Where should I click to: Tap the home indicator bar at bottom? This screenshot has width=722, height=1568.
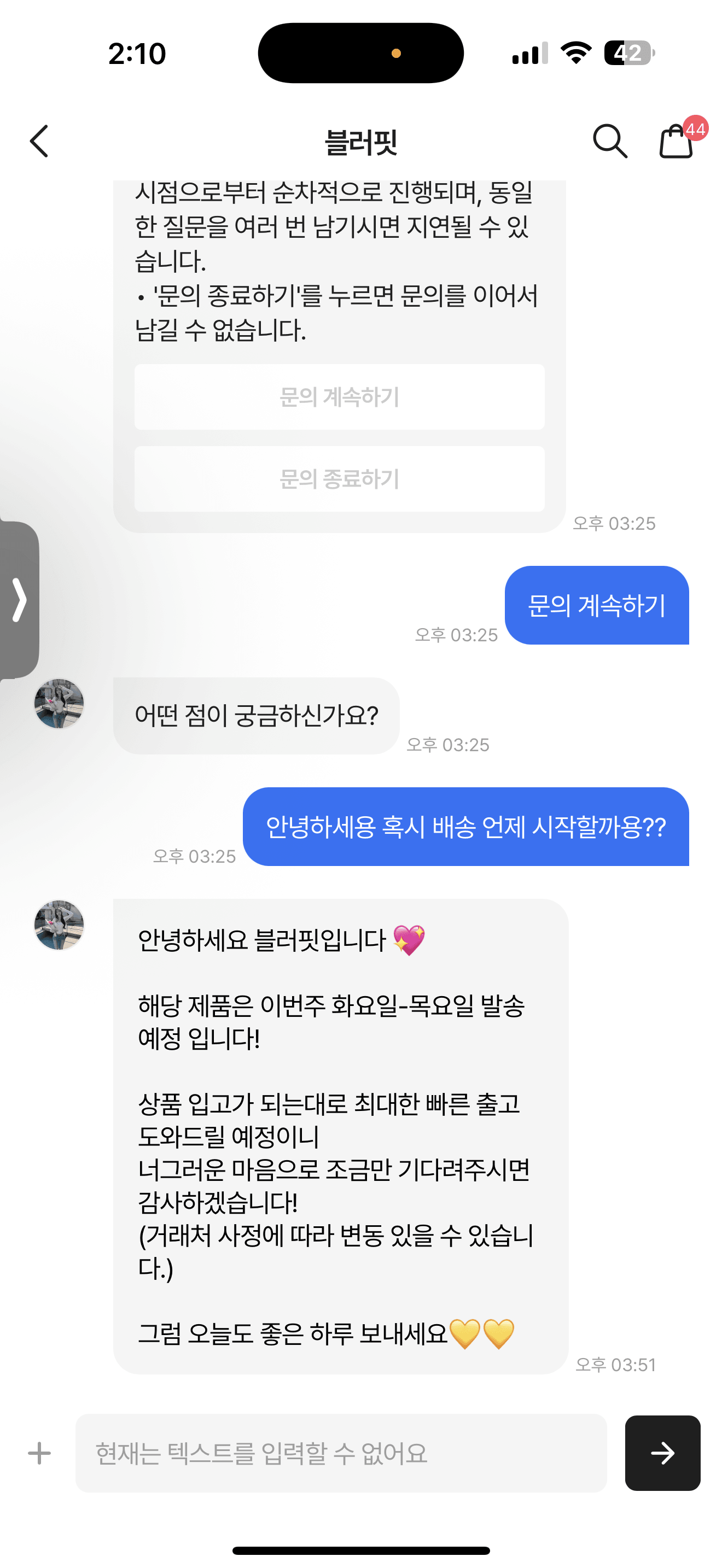pyautogui.click(x=361, y=1548)
